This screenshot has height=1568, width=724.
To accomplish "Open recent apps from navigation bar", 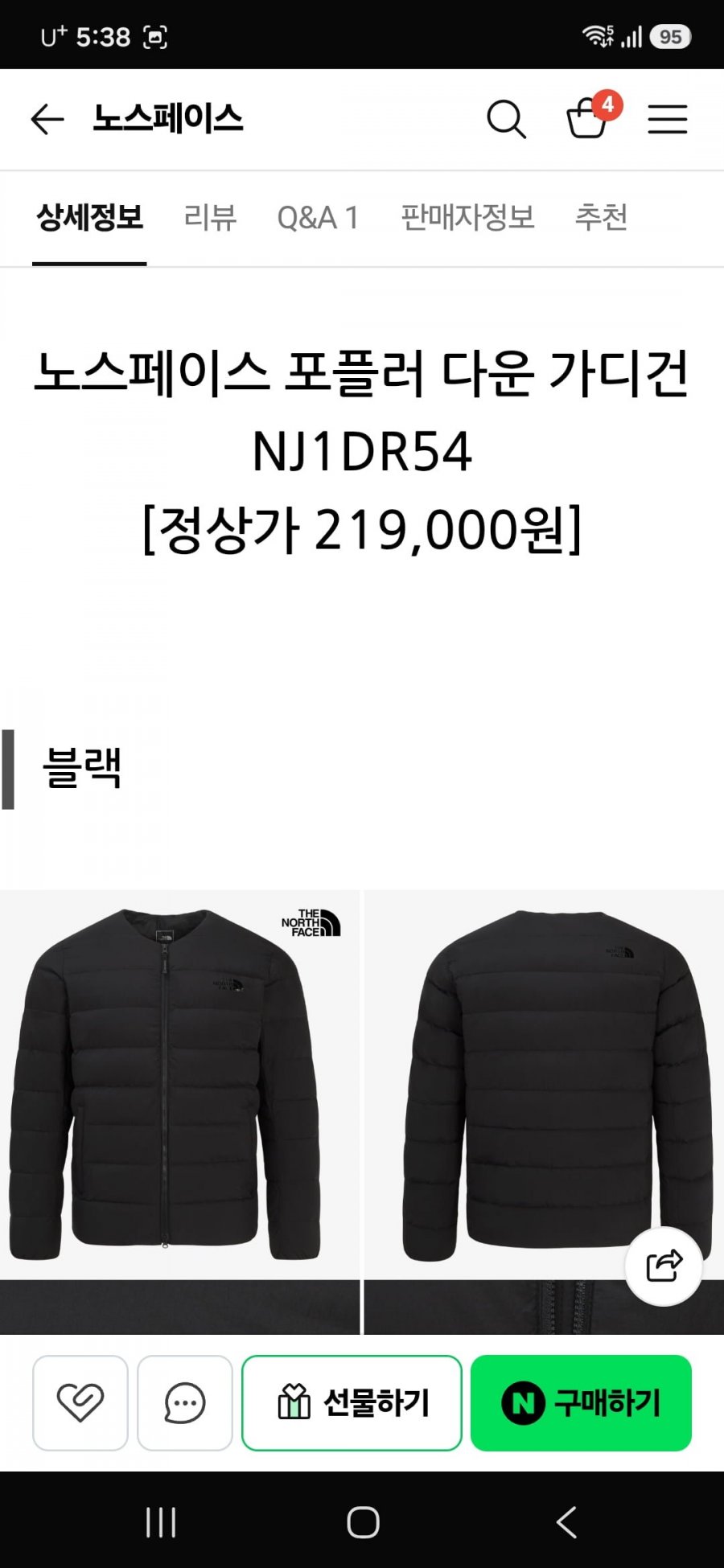I will coord(161,1522).
